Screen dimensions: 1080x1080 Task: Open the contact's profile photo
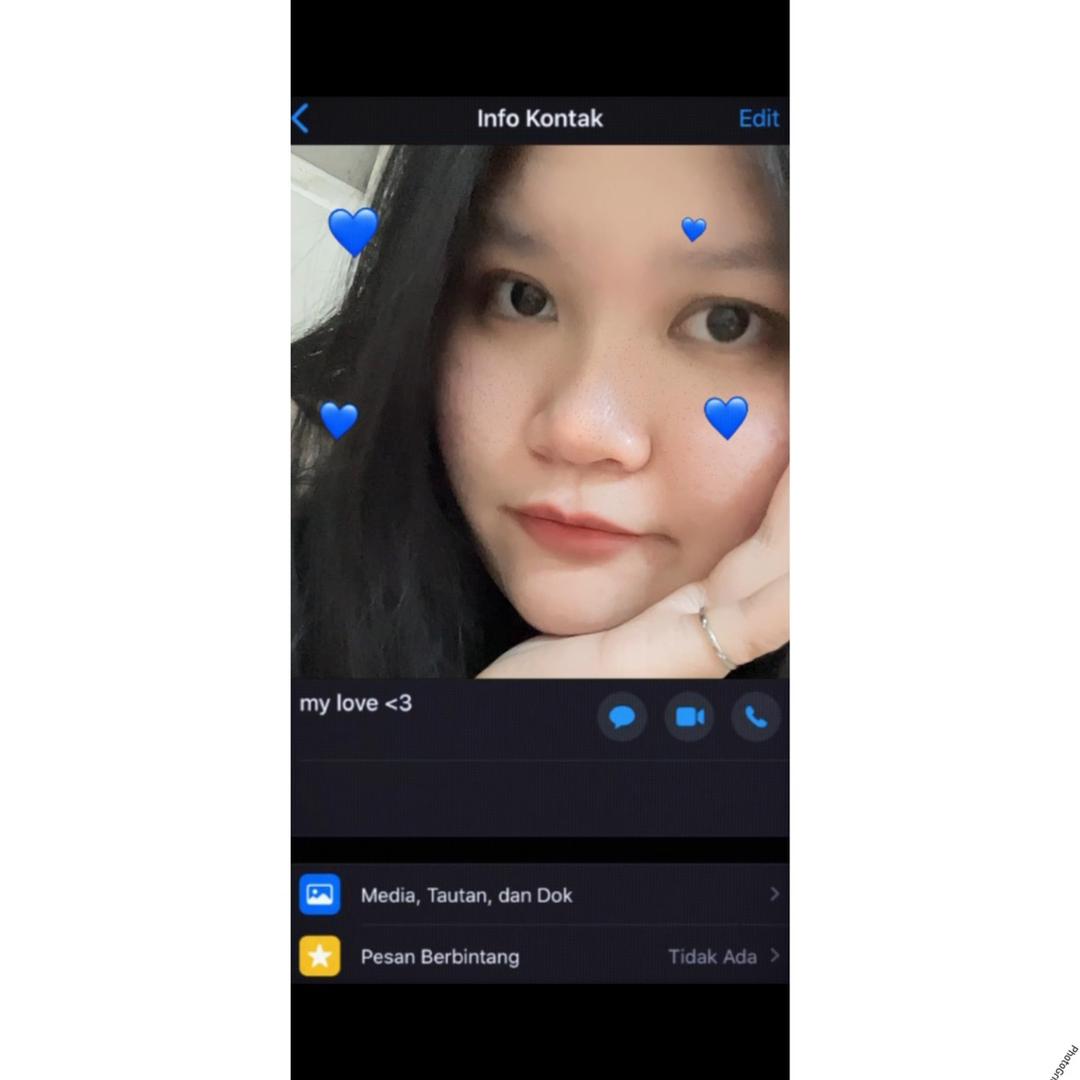540,411
